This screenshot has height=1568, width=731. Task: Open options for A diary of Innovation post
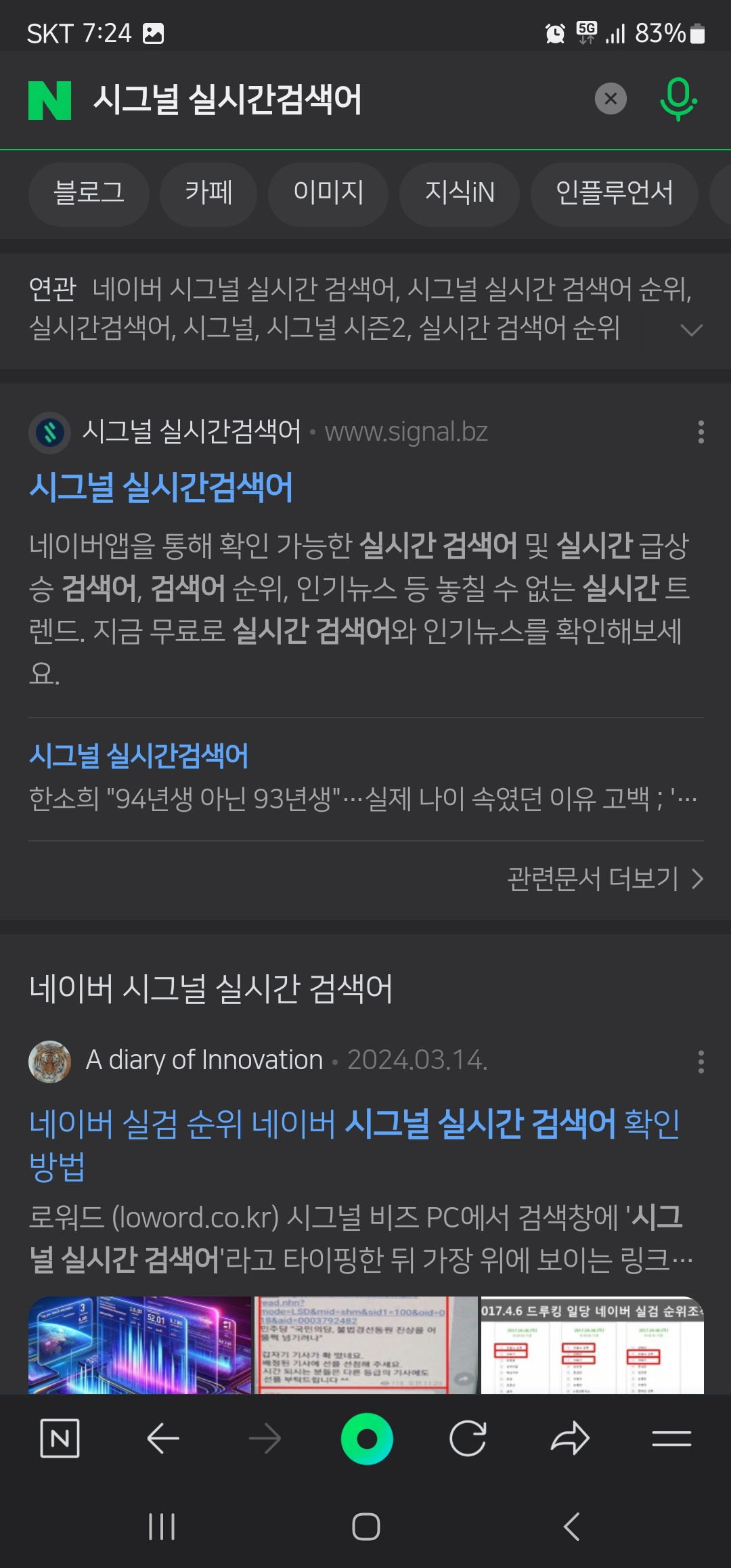pyautogui.click(x=701, y=1062)
